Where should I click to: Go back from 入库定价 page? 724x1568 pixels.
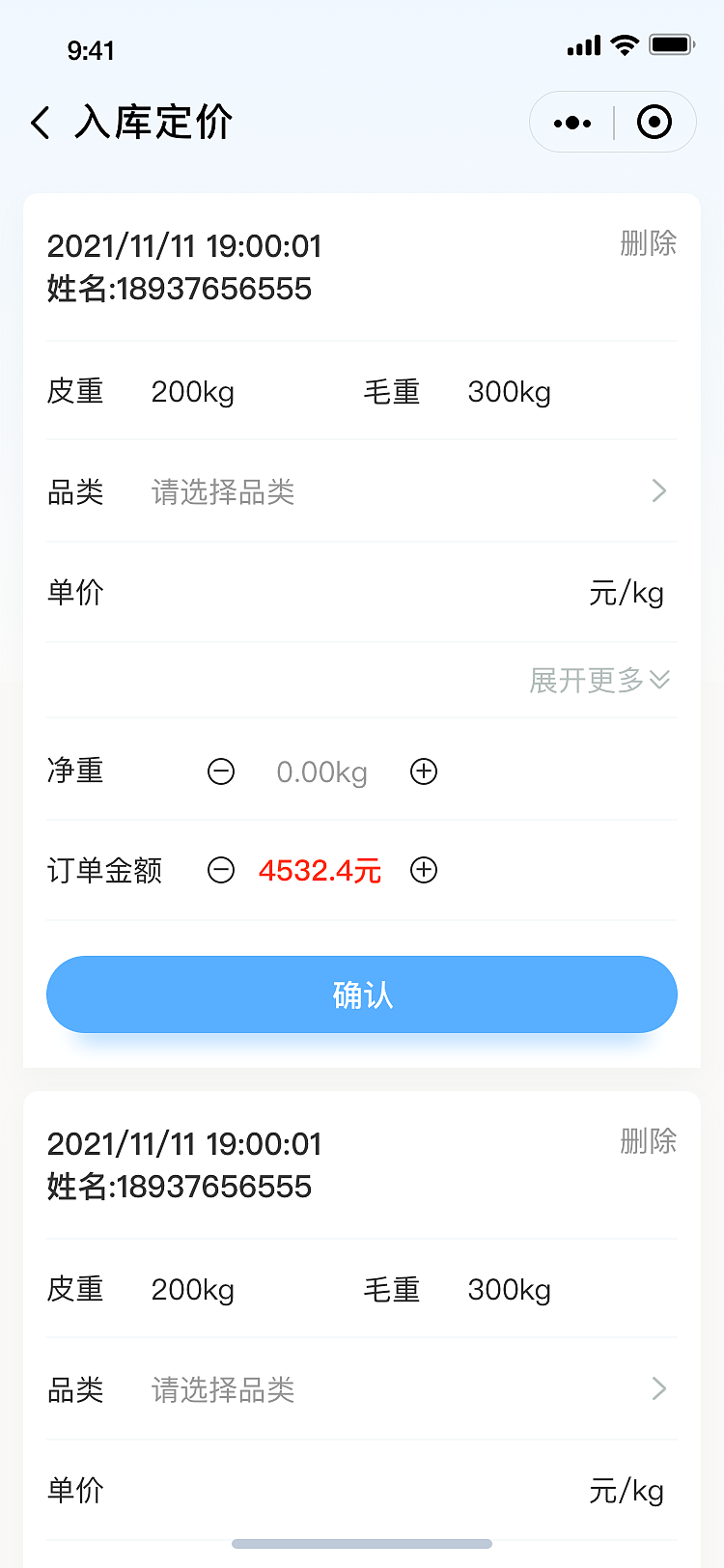[x=41, y=124]
